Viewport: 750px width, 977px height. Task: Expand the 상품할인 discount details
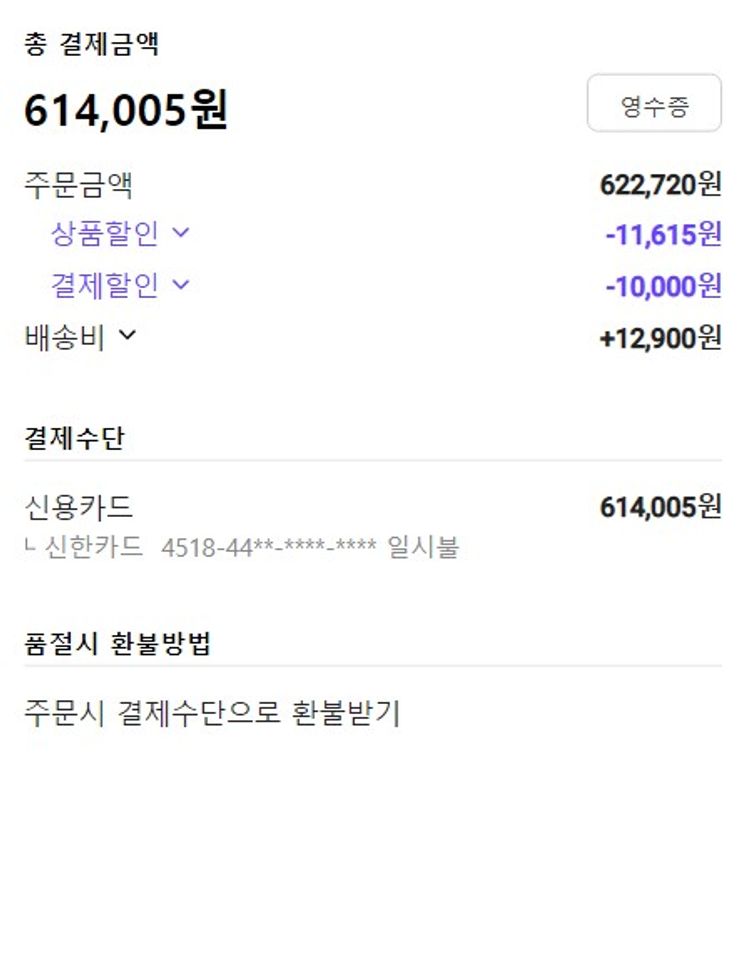tap(120, 234)
